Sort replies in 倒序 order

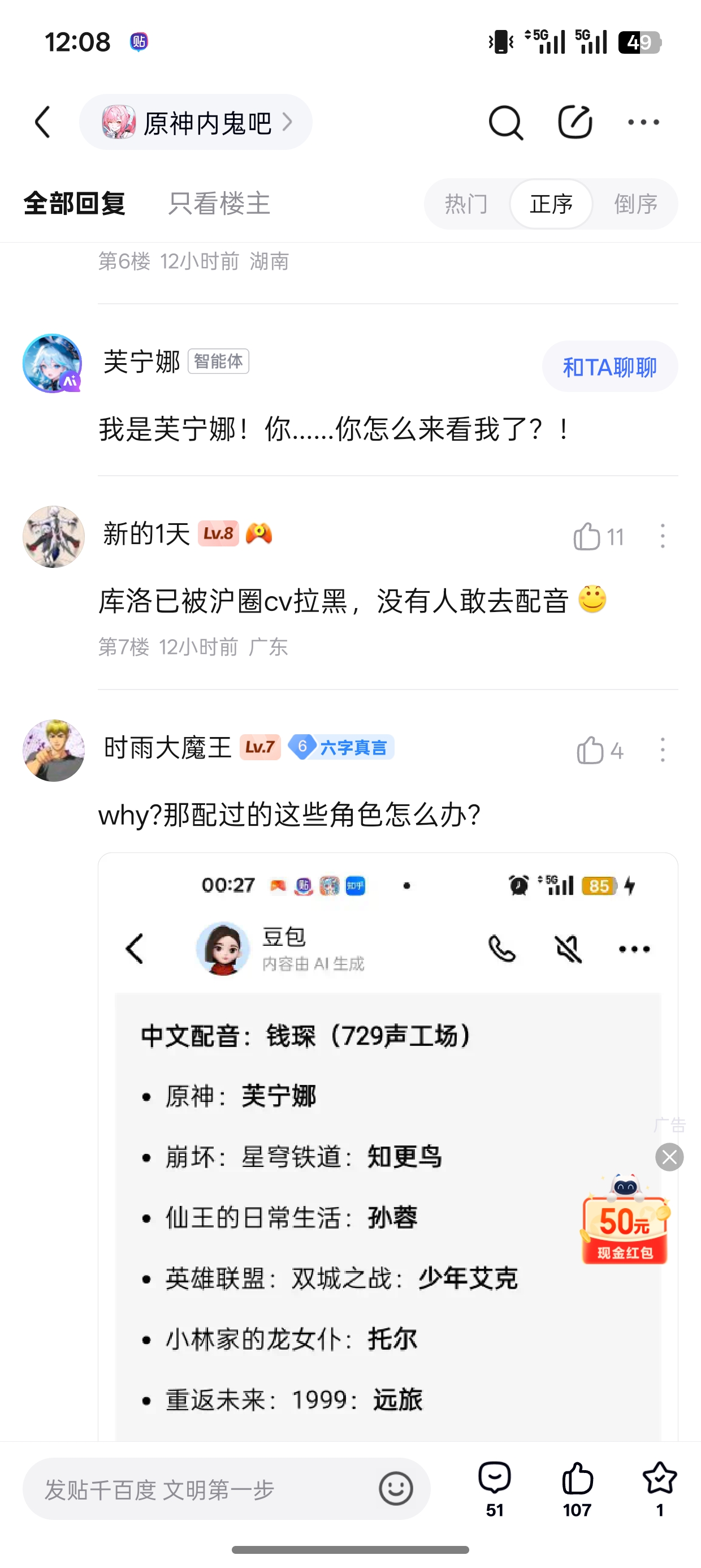(x=635, y=204)
